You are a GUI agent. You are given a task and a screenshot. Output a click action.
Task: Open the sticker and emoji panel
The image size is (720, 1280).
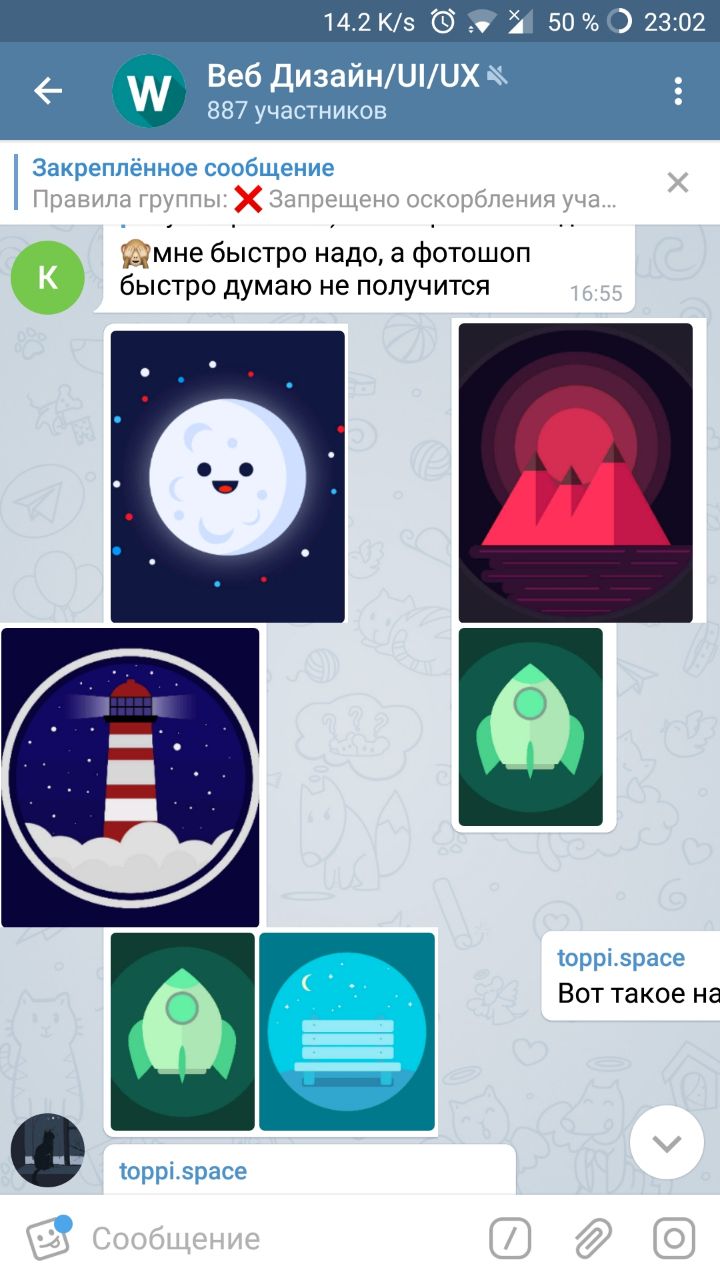[47, 1239]
